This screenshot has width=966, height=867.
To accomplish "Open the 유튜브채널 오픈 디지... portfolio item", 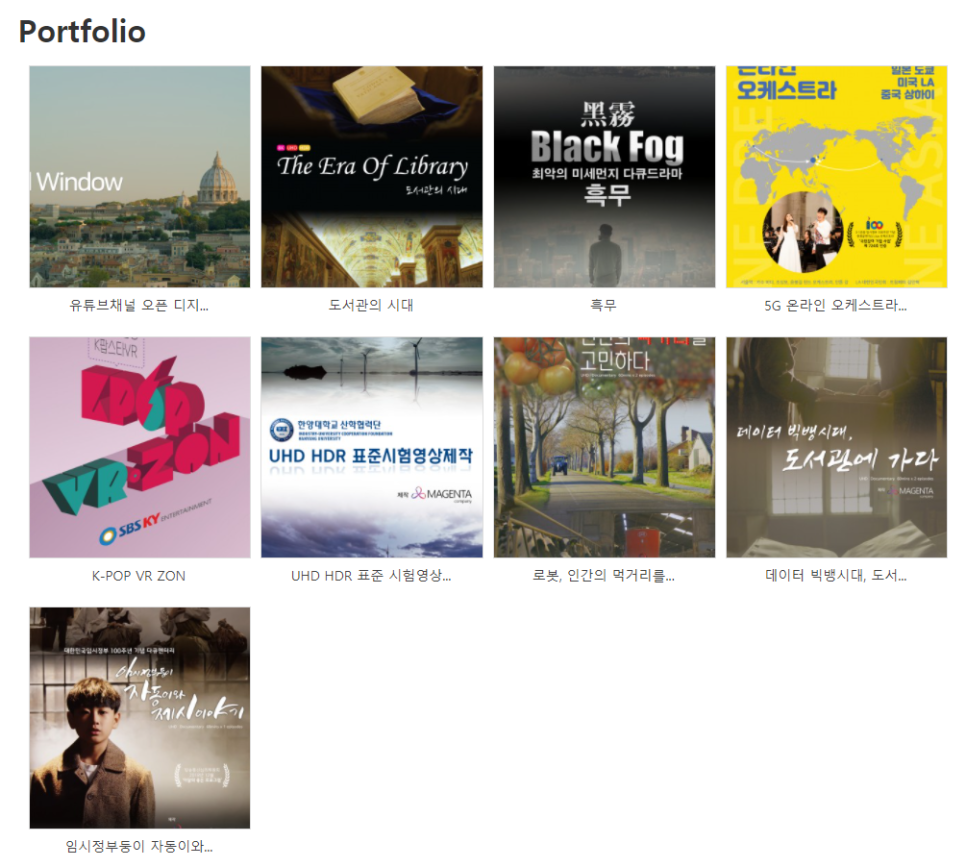I will point(139,177).
